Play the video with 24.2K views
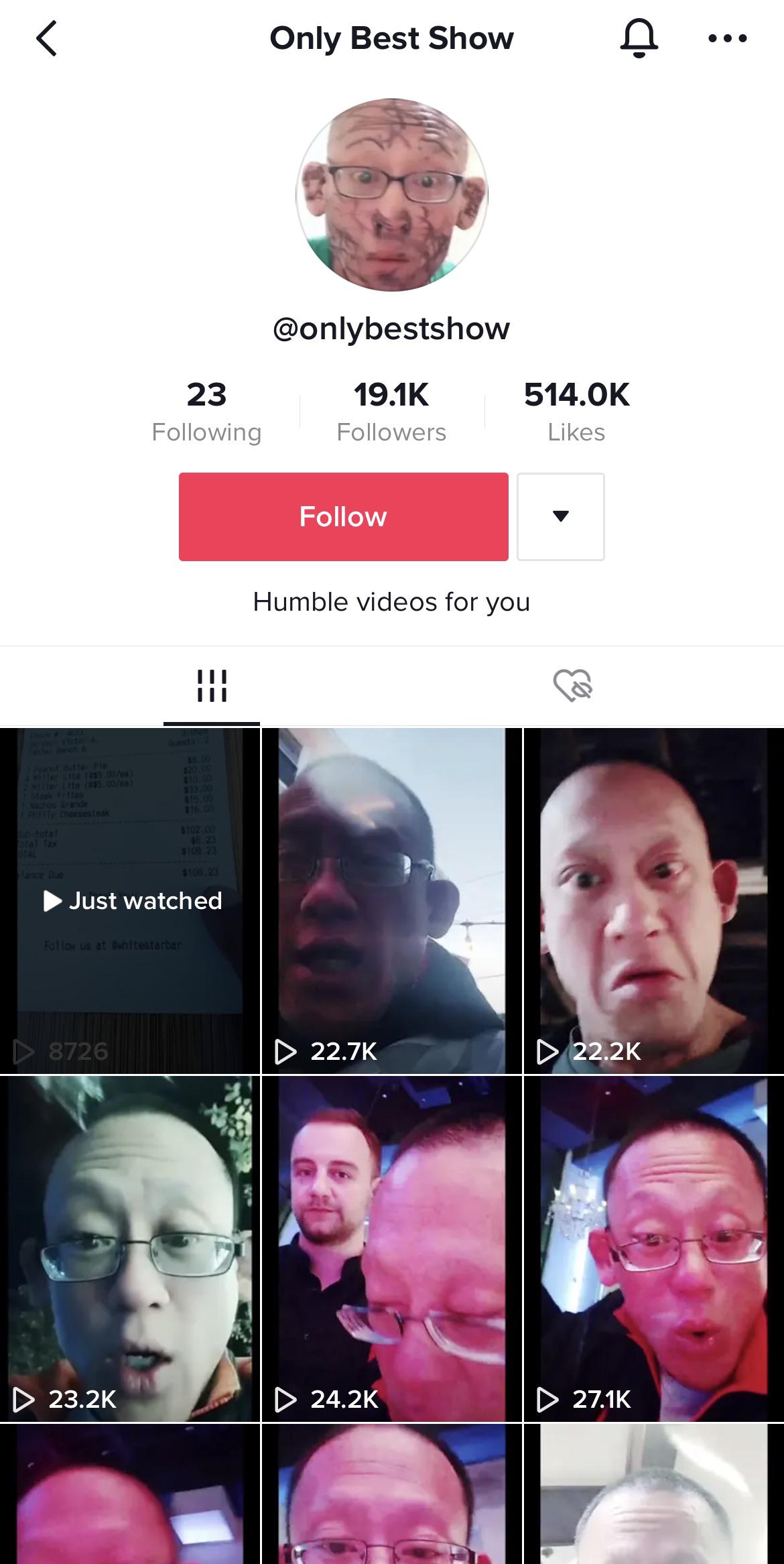This screenshot has height=1564, width=784. click(391, 1248)
